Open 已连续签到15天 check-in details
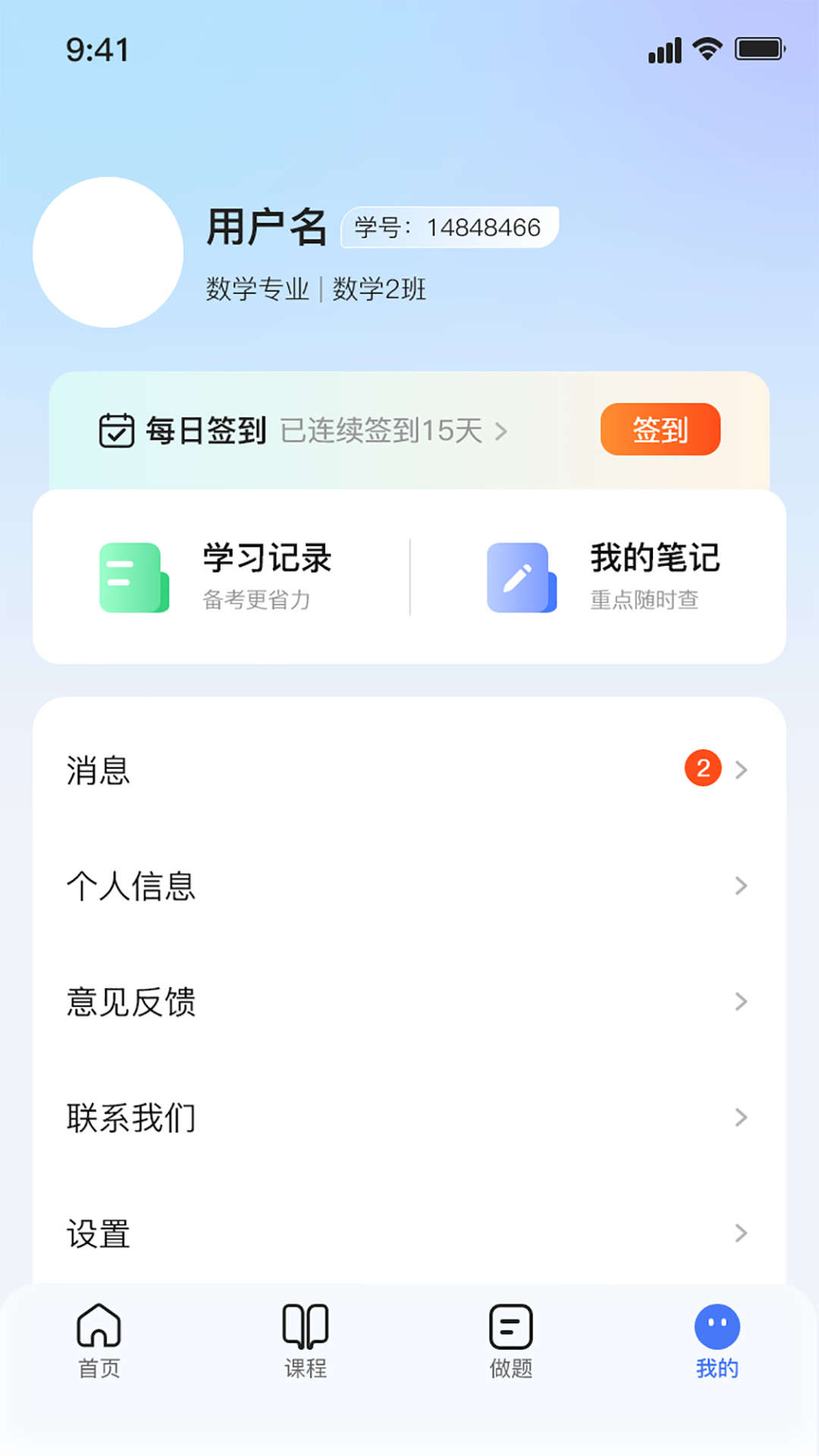This screenshot has height=1456, width=819. click(x=393, y=431)
